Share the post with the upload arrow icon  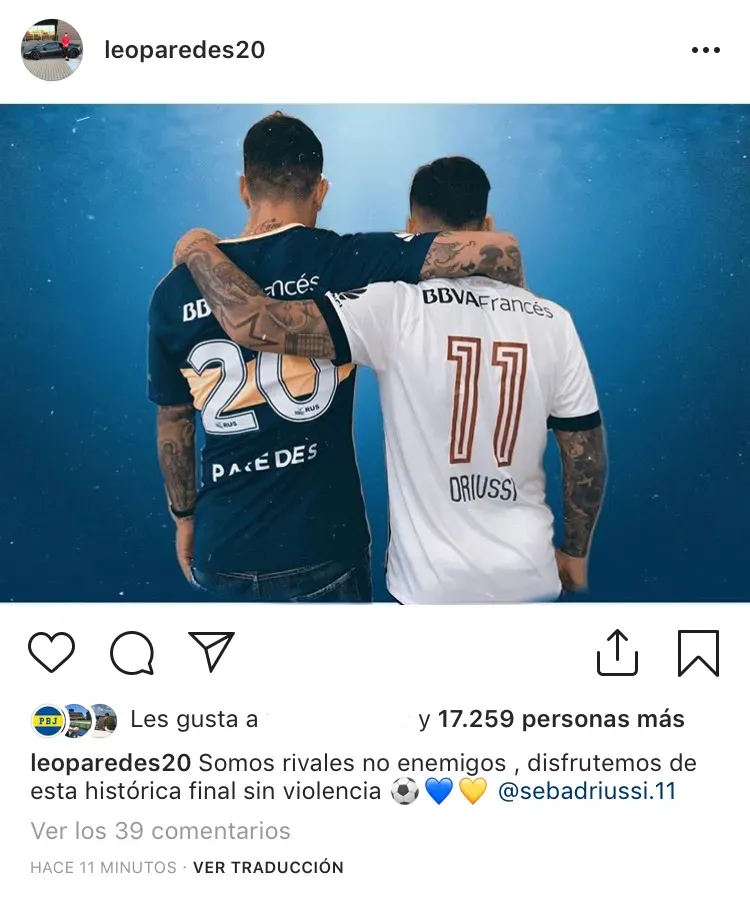coord(617,653)
